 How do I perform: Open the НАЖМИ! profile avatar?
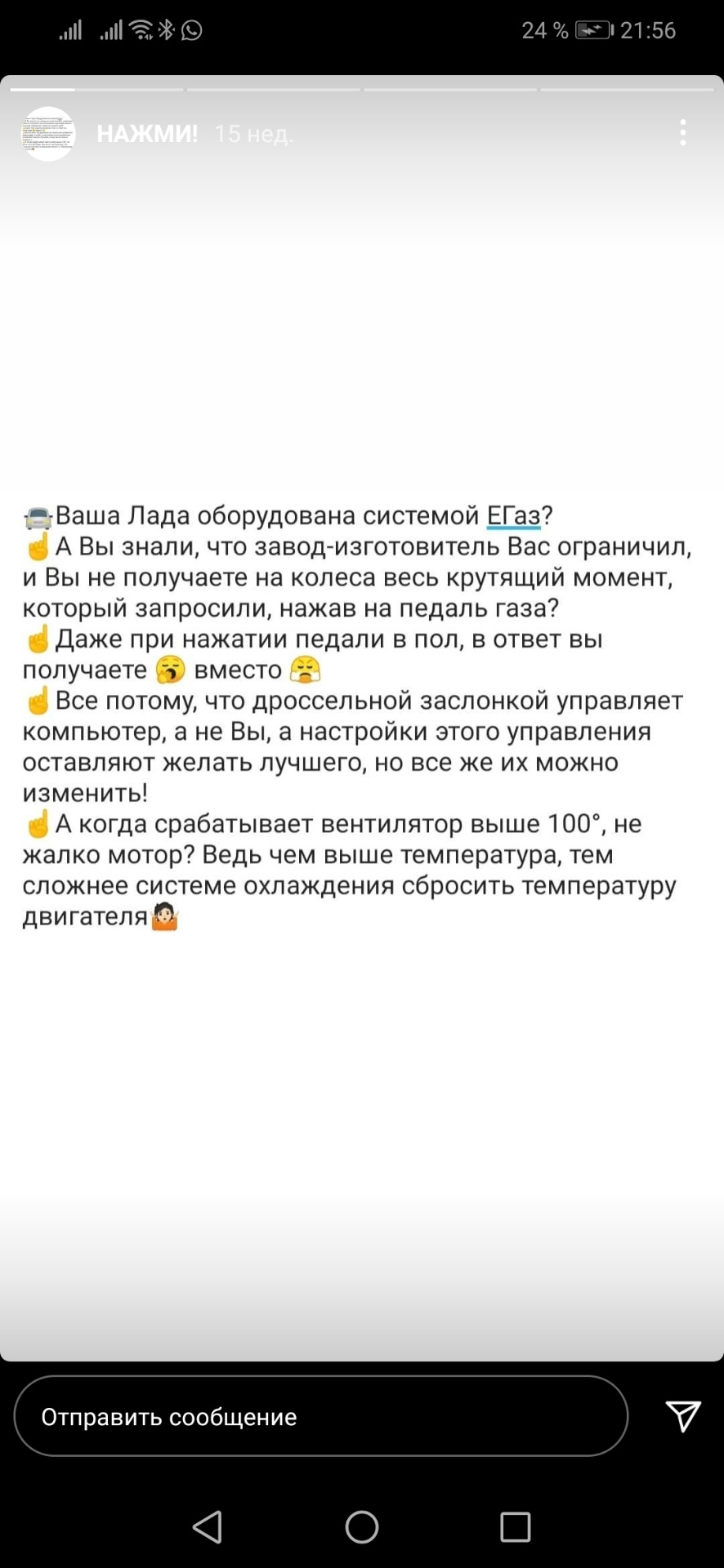(x=48, y=133)
